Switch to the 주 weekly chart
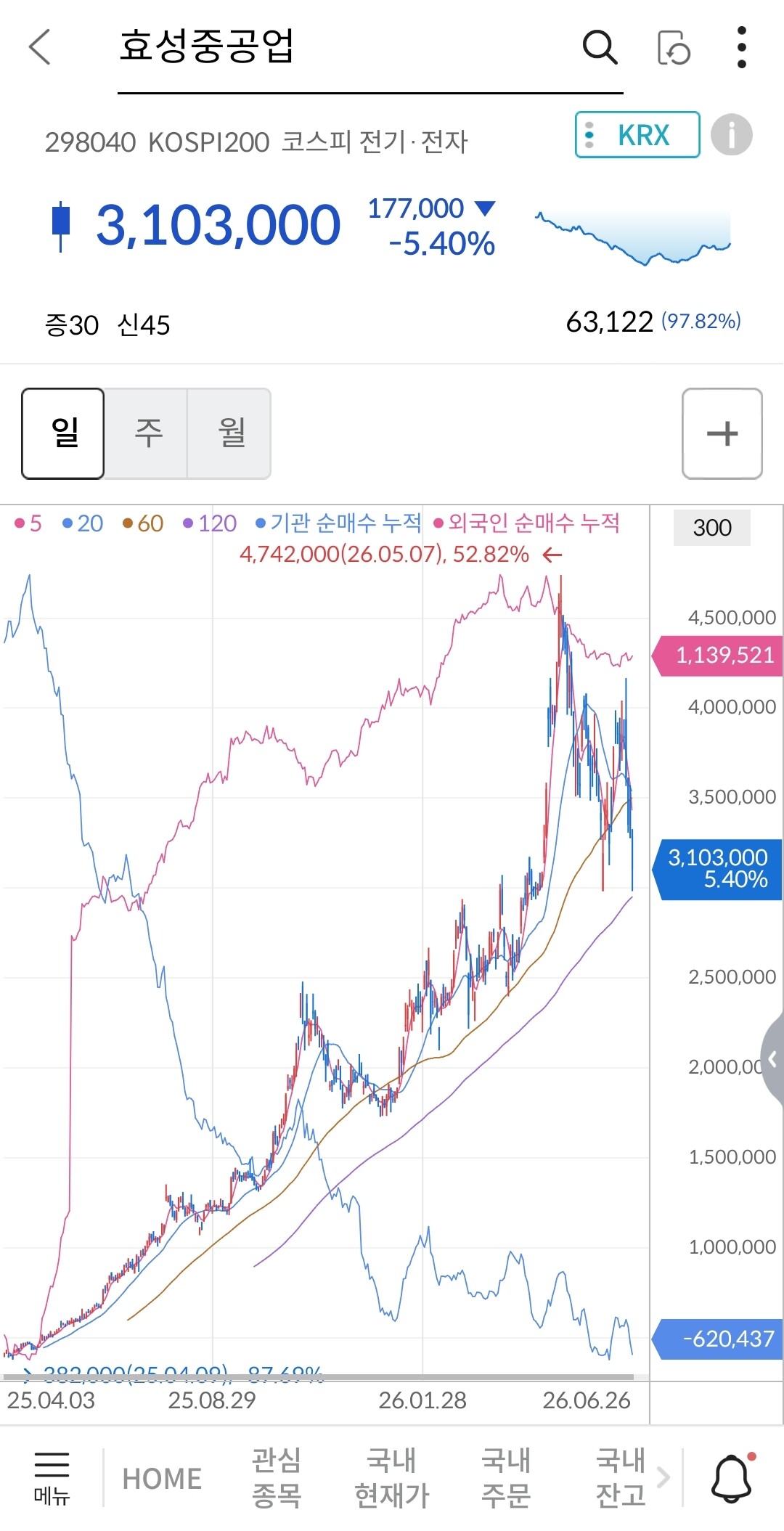 click(x=147, y=433)
